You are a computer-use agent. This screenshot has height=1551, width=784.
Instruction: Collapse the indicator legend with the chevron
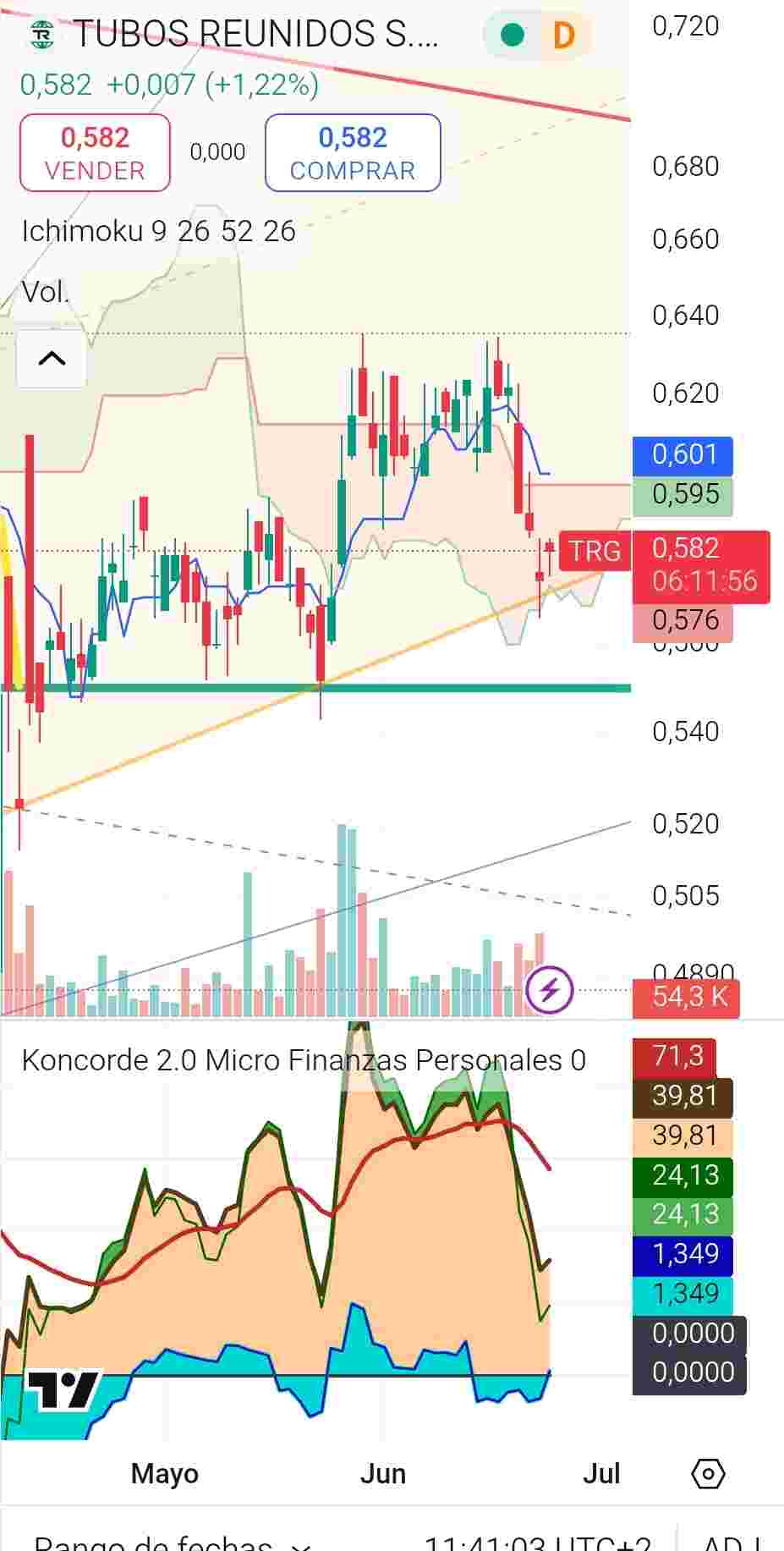[x=52, y=359]
